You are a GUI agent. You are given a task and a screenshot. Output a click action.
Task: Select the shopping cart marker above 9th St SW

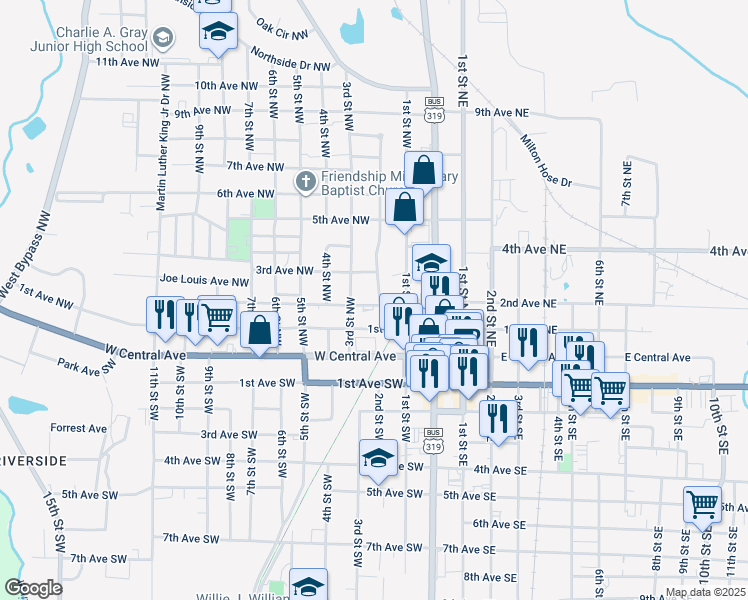tap(217, 317)
